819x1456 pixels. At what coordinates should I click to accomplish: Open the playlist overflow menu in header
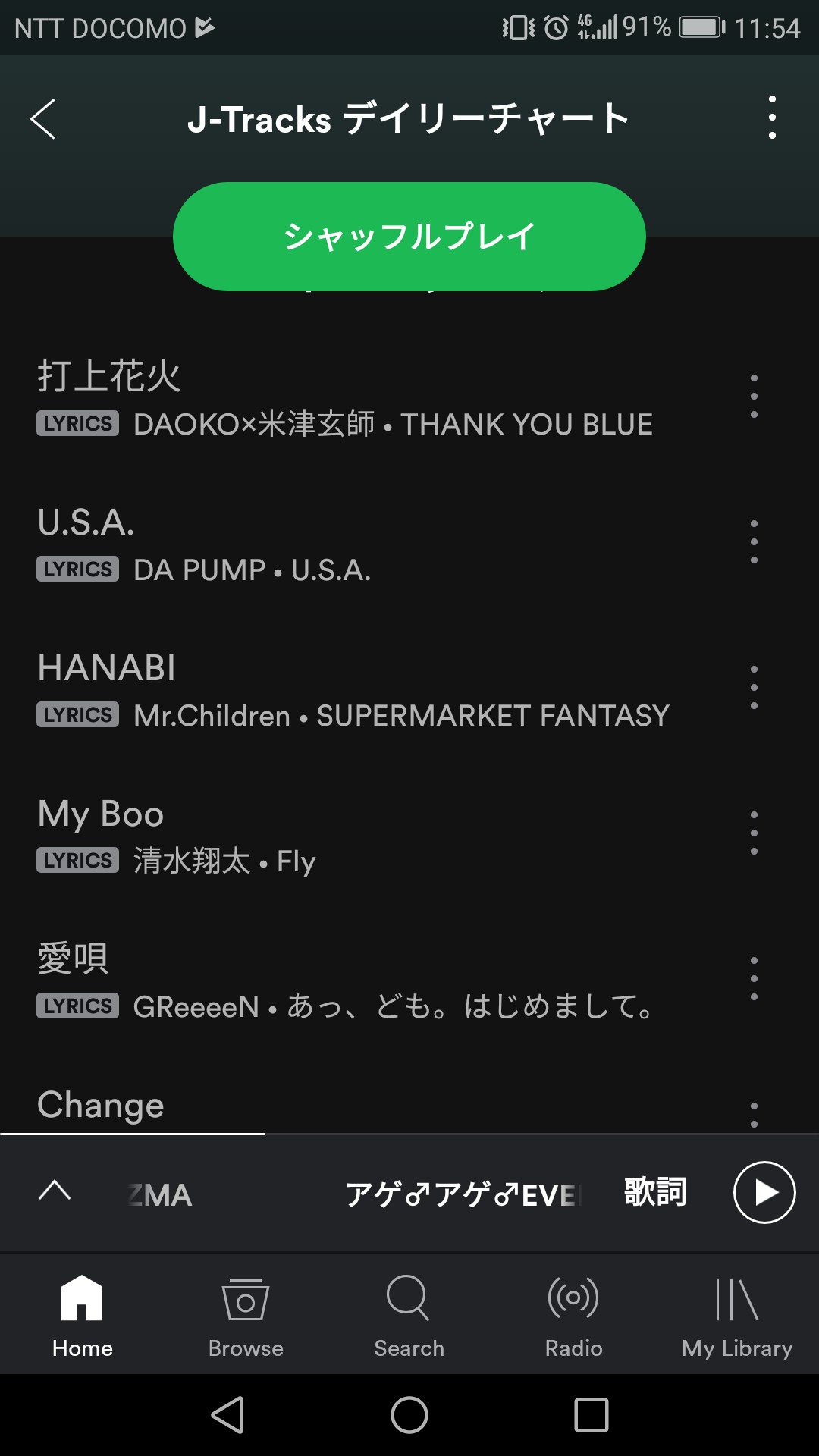pyautogui.click(x=772, y=118)
